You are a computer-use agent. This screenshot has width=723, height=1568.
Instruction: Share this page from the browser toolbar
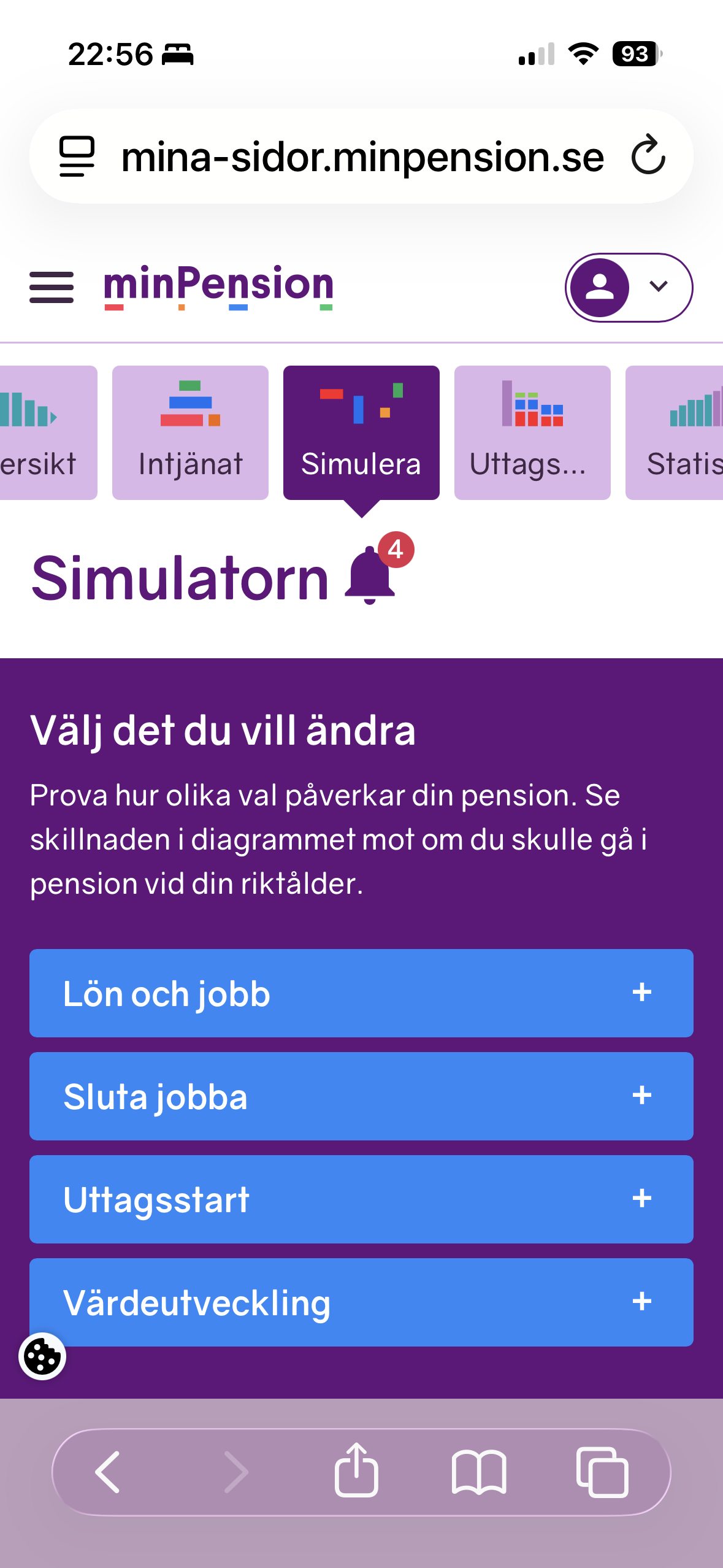click(356, 1470)
